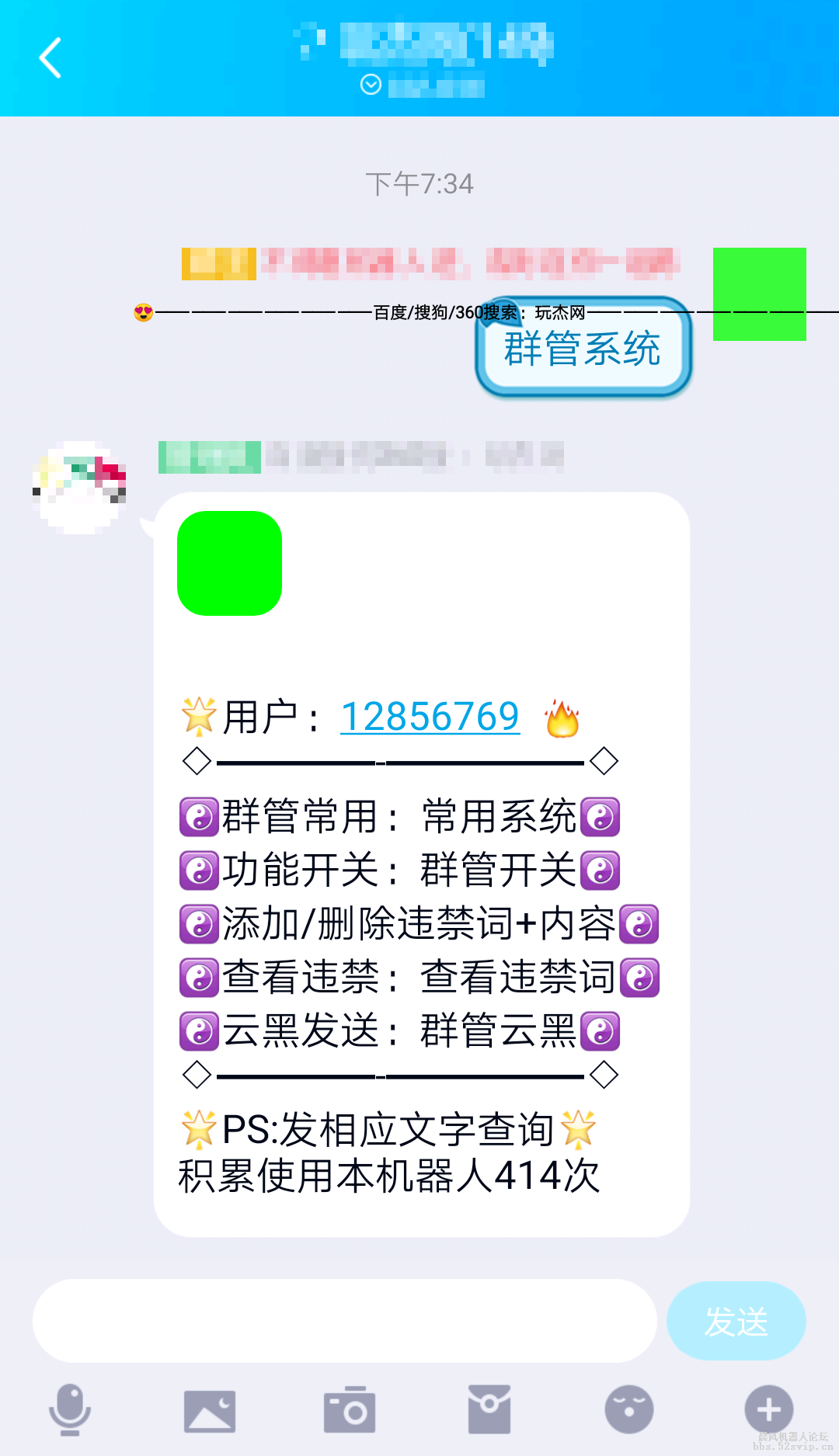Tap the back arrow to leave the chat
This screenshot has width=839, height=1456.
click(50, 58)
